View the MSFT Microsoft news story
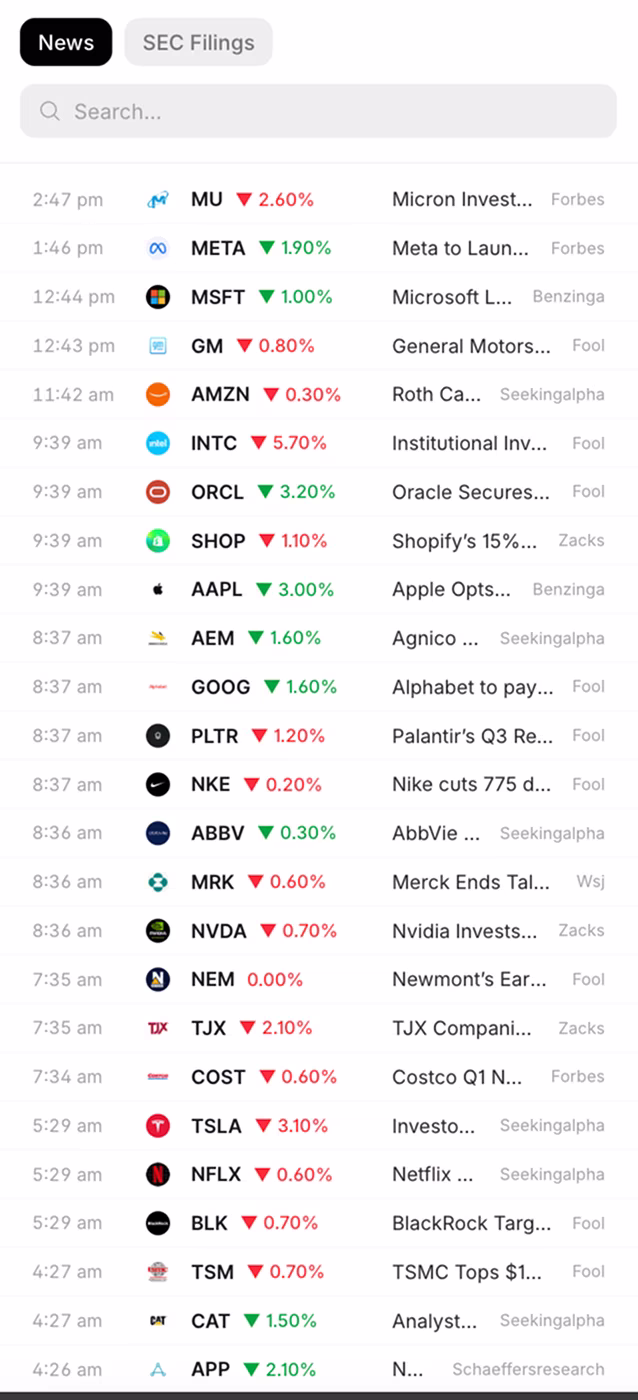The image size is (638, 1400). (x=451, y=297)
